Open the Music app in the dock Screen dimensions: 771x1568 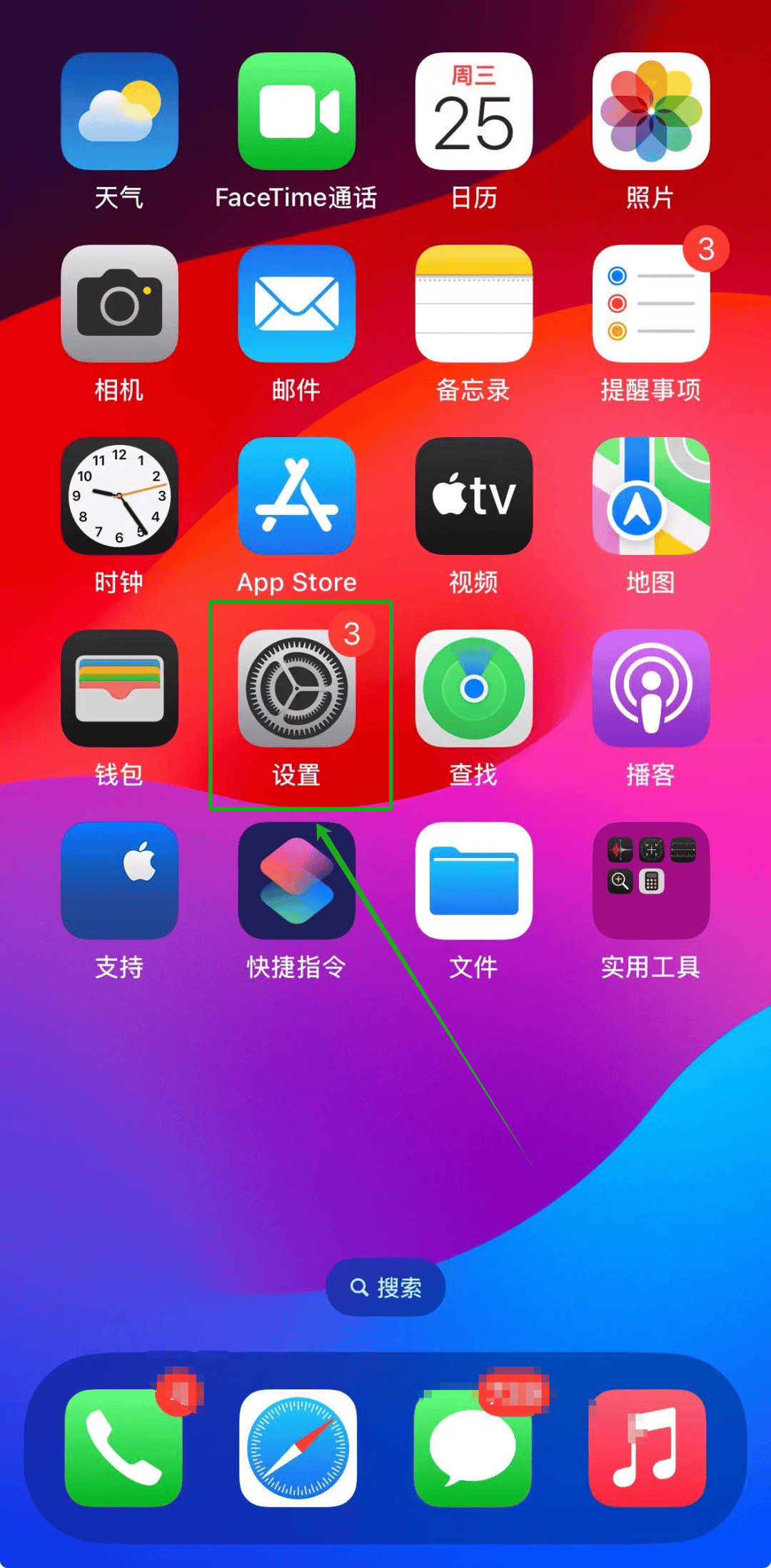[x=647, y=1447]
